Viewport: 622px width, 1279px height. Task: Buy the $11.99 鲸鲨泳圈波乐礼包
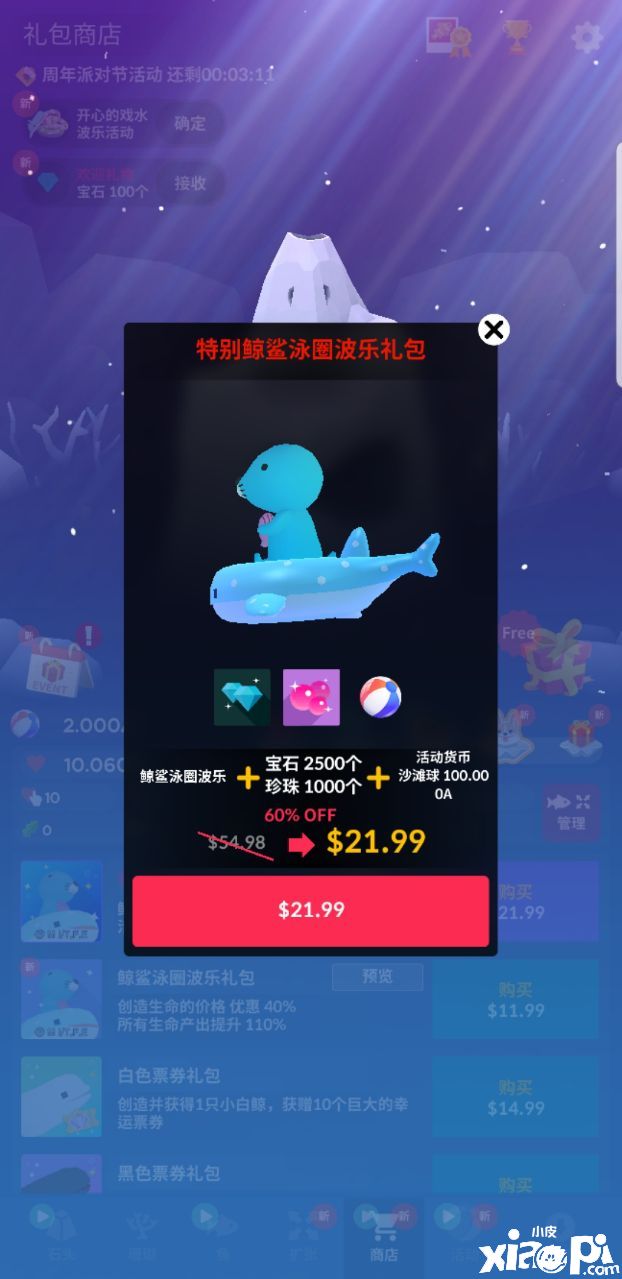pos(515,999)
